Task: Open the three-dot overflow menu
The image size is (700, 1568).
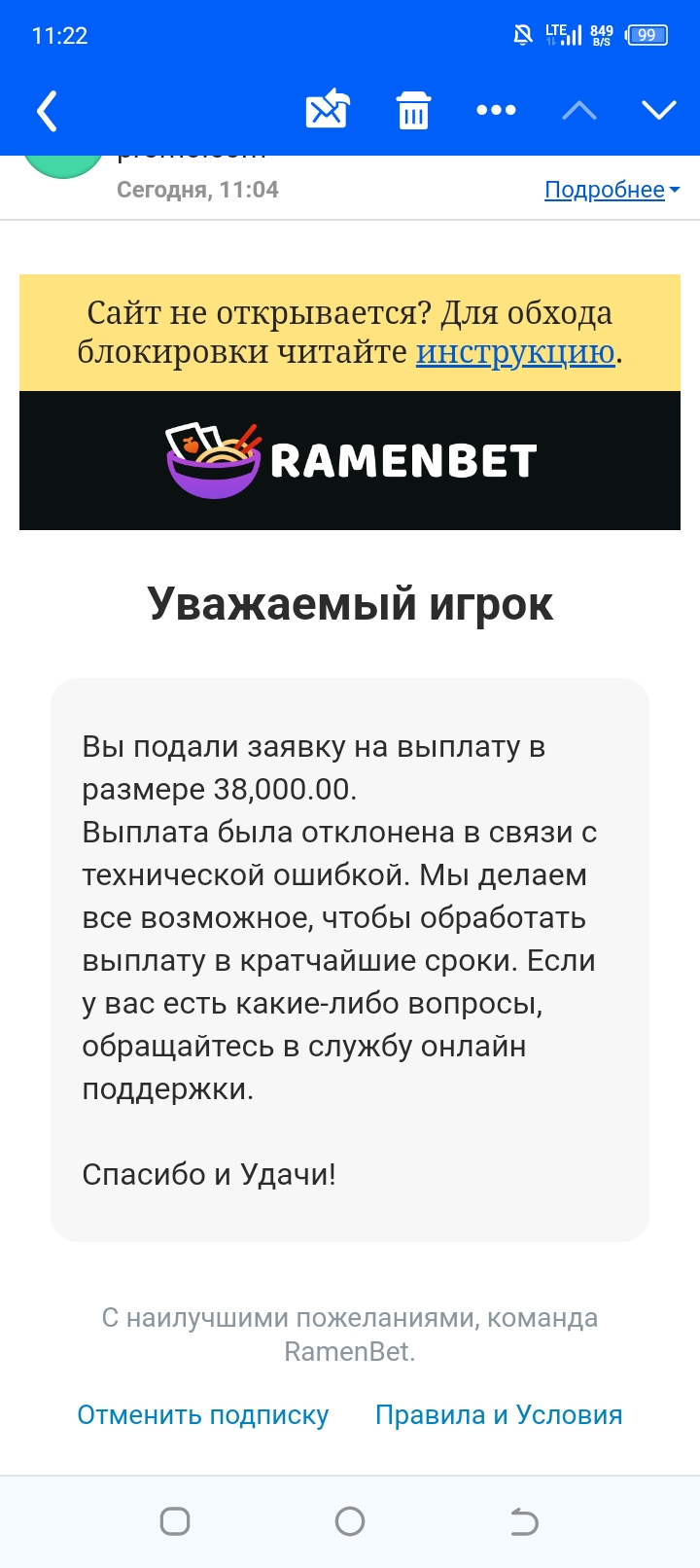Action: (496, 110)
